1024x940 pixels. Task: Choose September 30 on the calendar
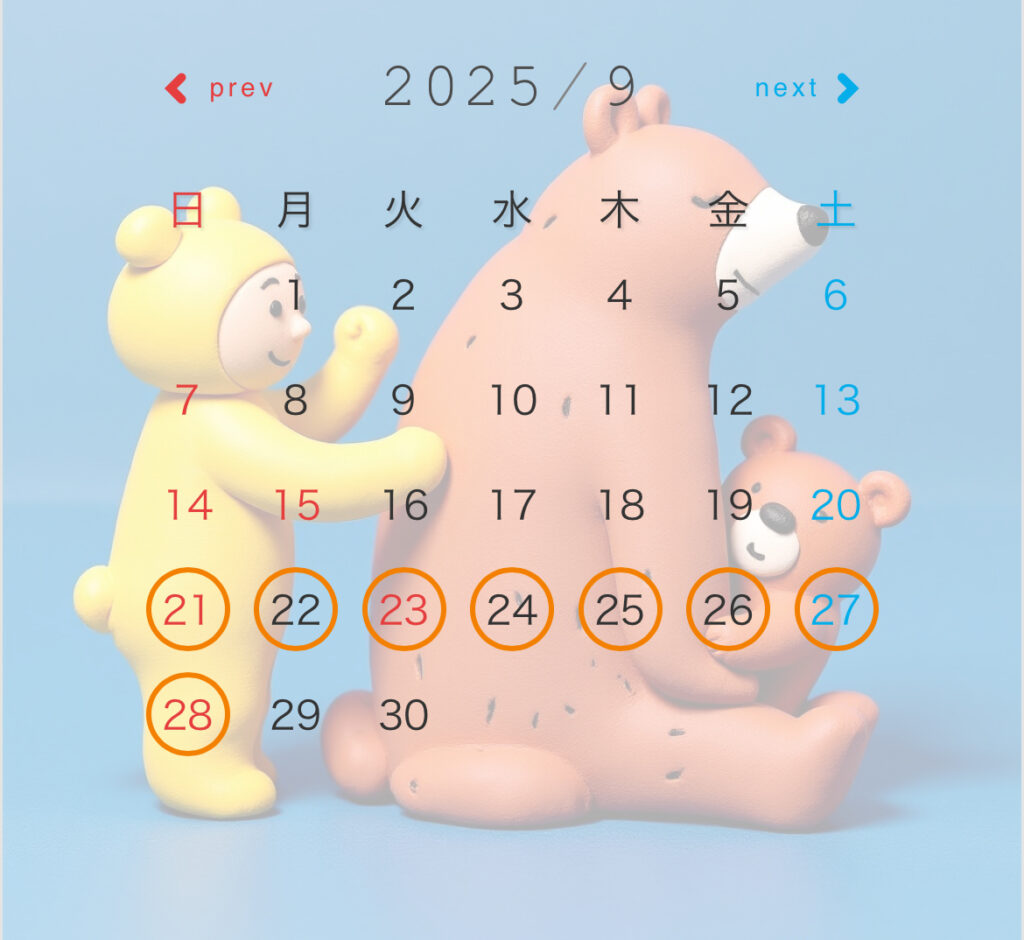coord(404,715)
